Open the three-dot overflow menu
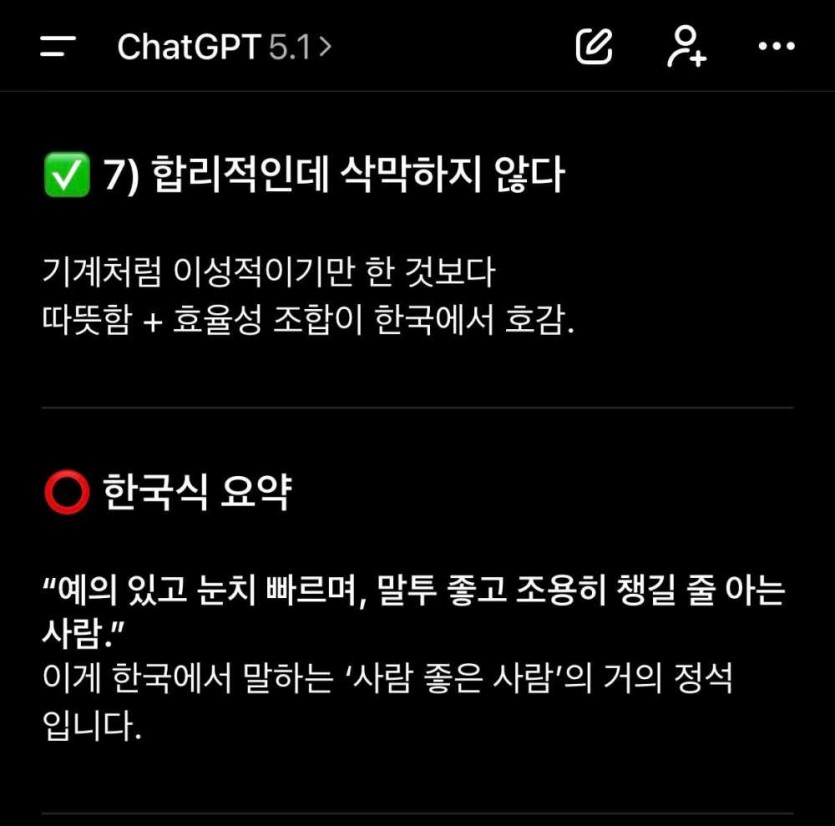This screenshot has height=826, width=835. [776, 46]
